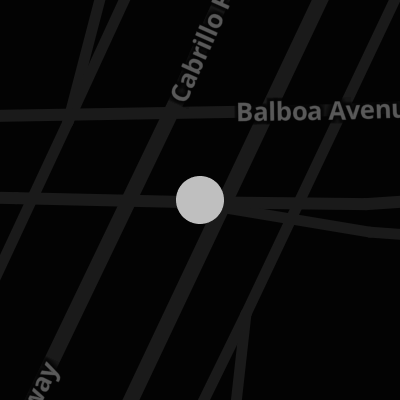Tap the circular location marker on the map
400x400 pixels.
click(200, 200)
